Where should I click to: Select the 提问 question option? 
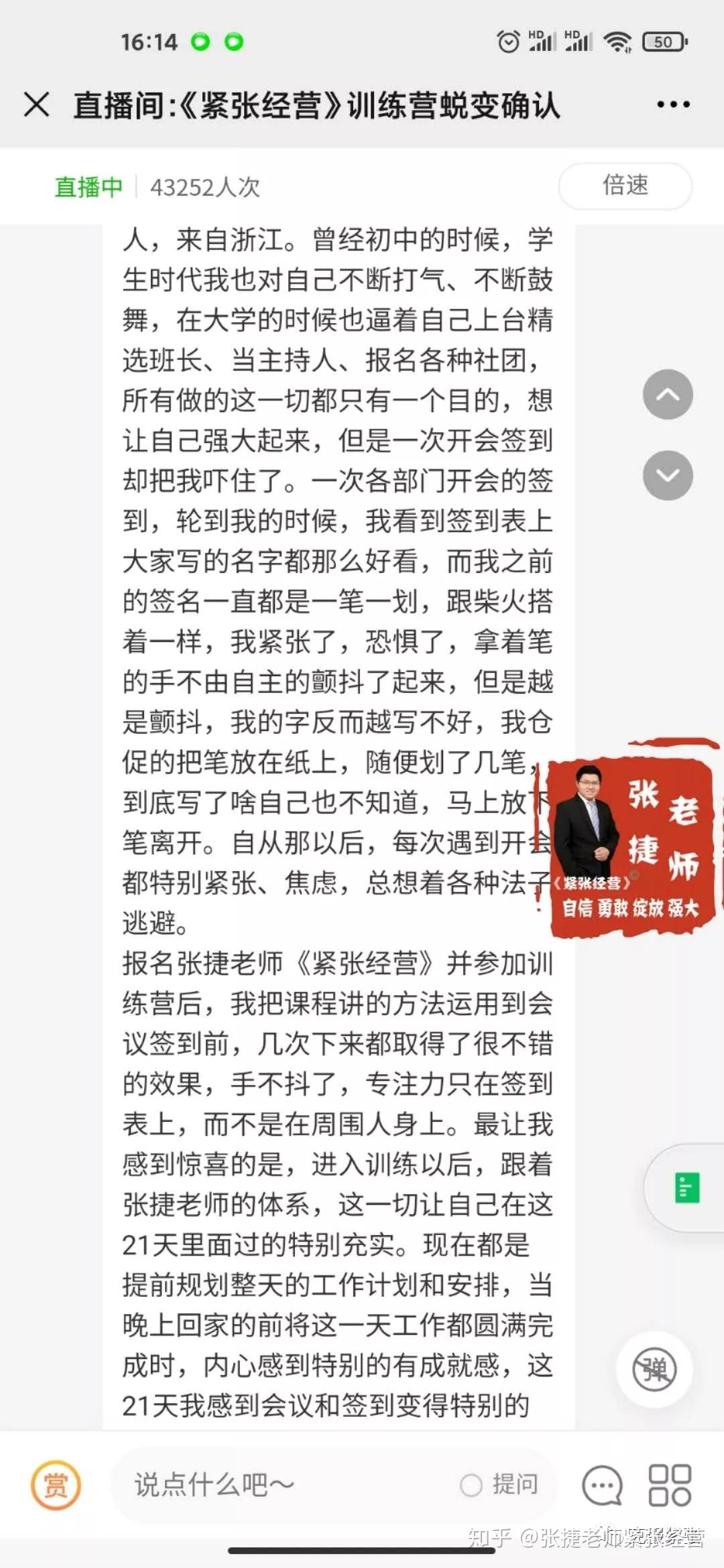tap(500, 1485)
